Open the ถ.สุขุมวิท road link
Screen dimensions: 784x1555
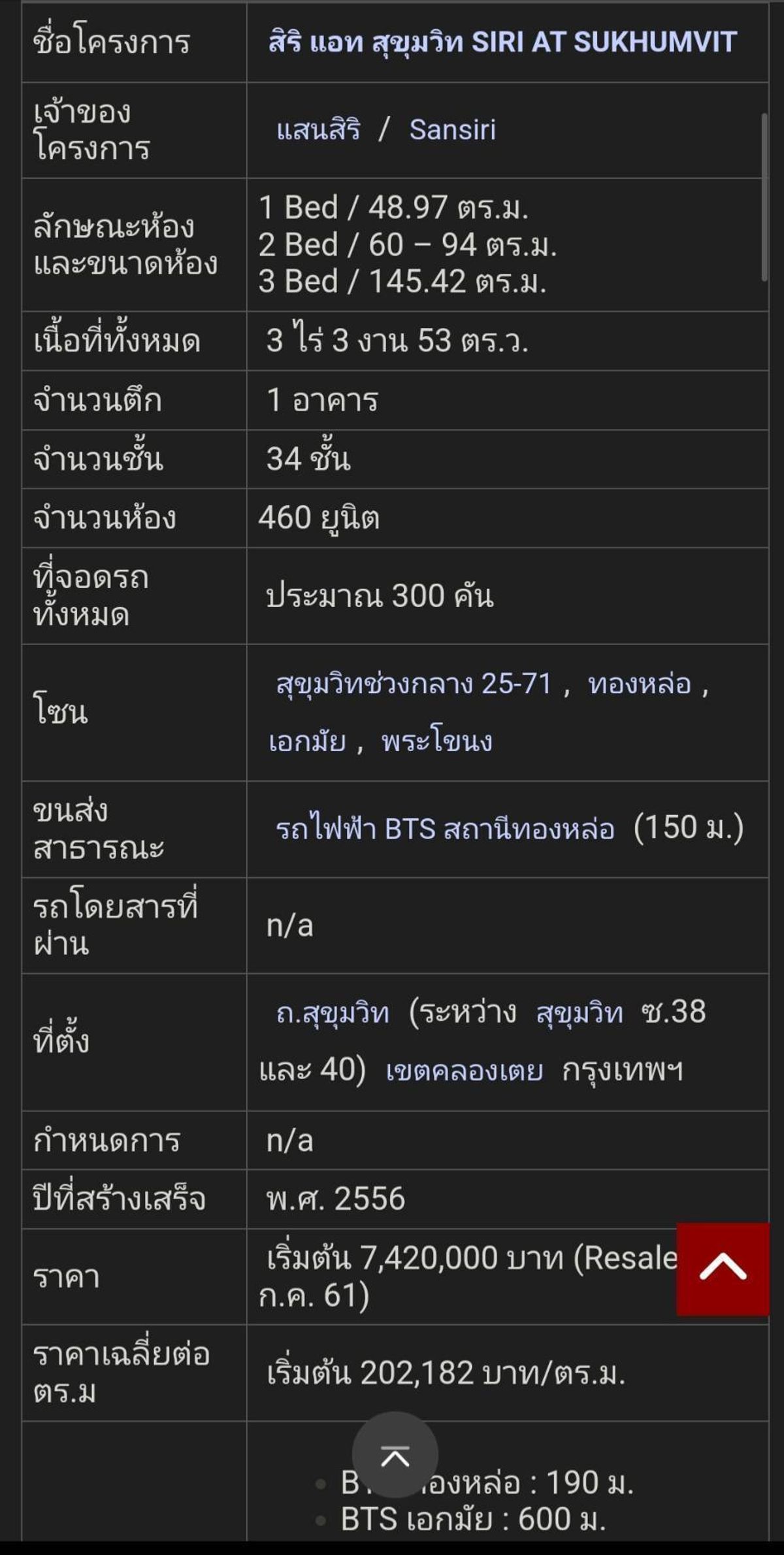333,1013
